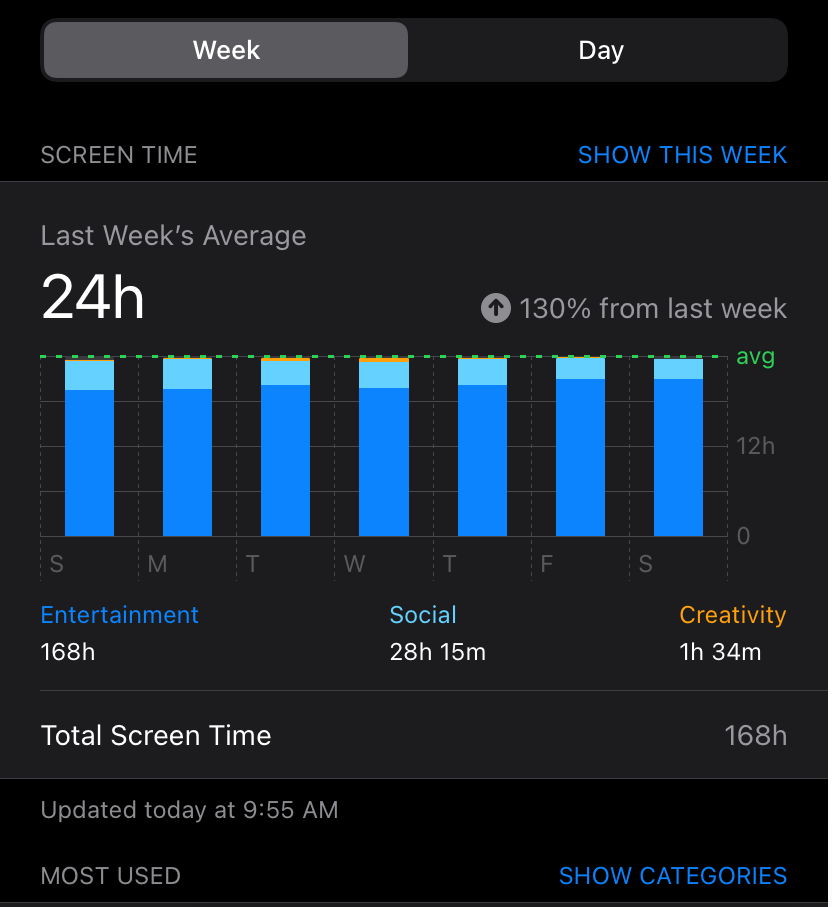This screenshot has width=832, height=907.
Task: Switch to the Day view
Action: point(600,50)
